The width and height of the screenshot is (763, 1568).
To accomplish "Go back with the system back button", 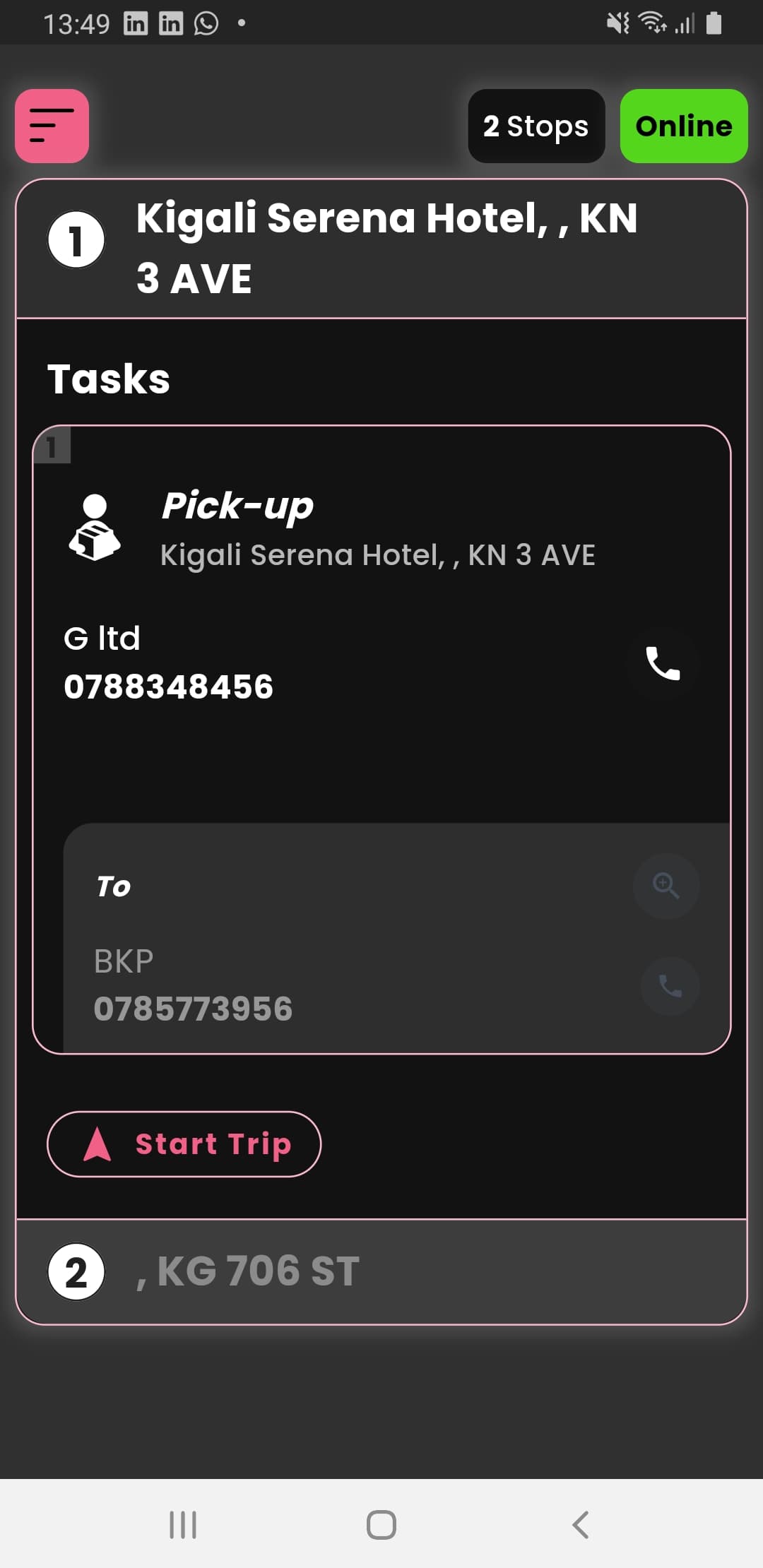I will (580, 1524).
